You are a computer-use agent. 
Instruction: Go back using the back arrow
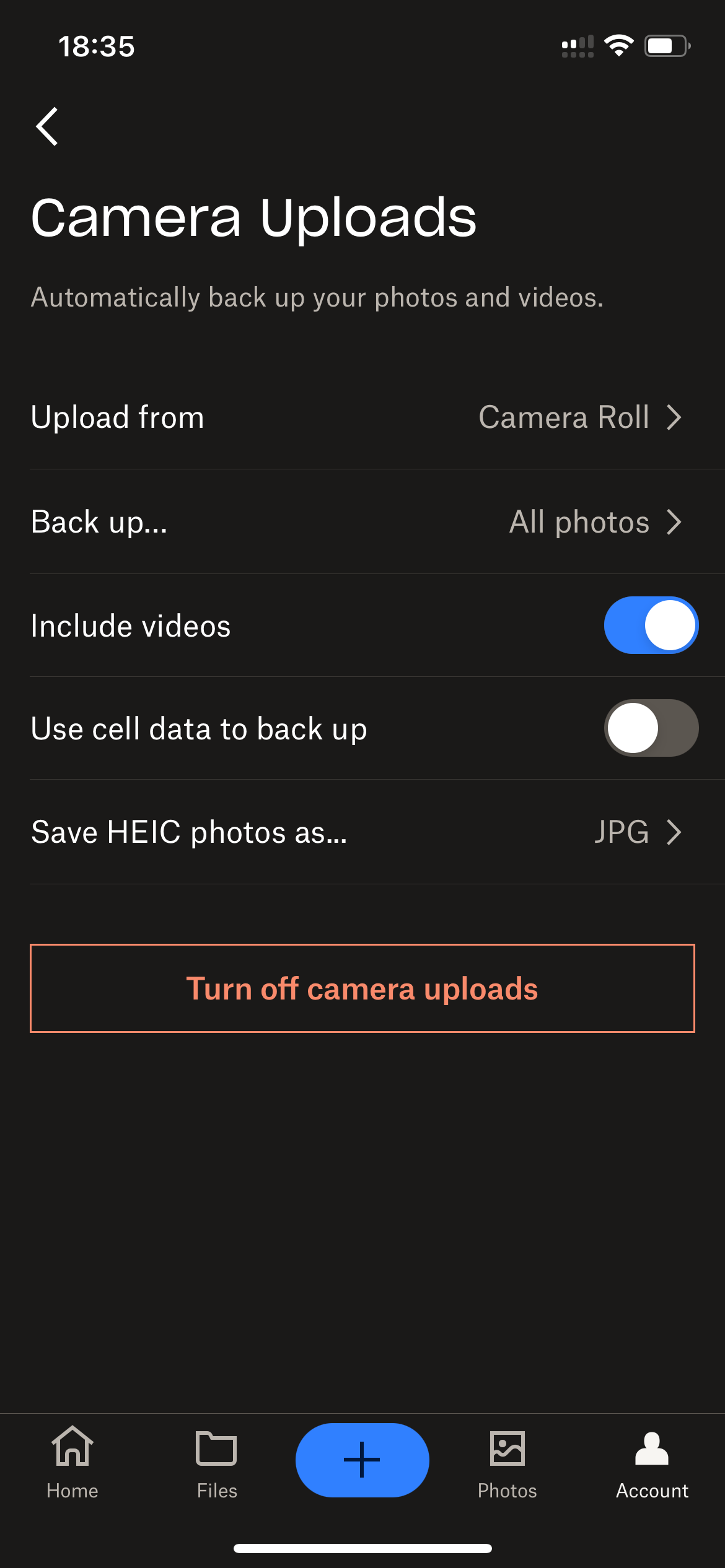(47, 126)
